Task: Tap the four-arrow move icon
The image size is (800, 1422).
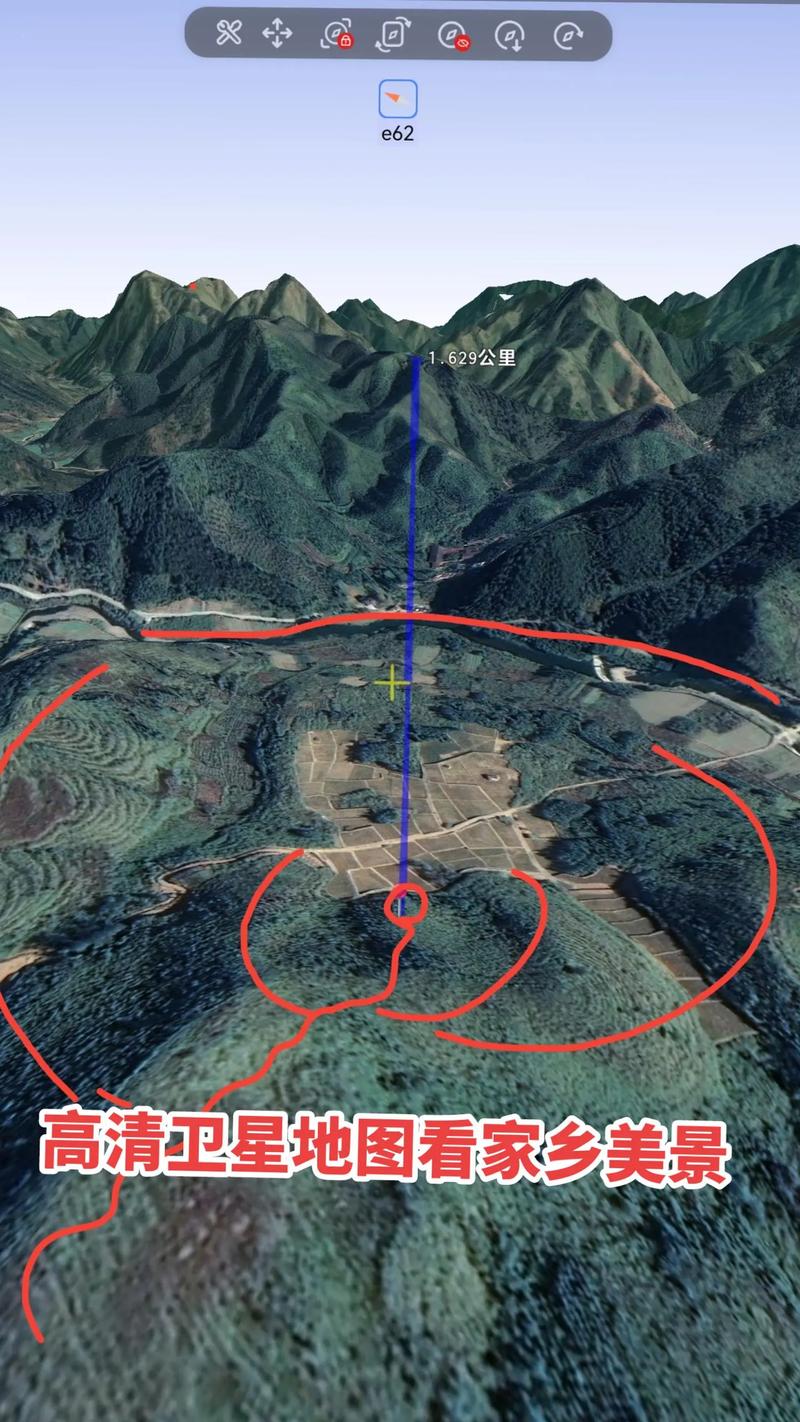Action: click(277, 34)
